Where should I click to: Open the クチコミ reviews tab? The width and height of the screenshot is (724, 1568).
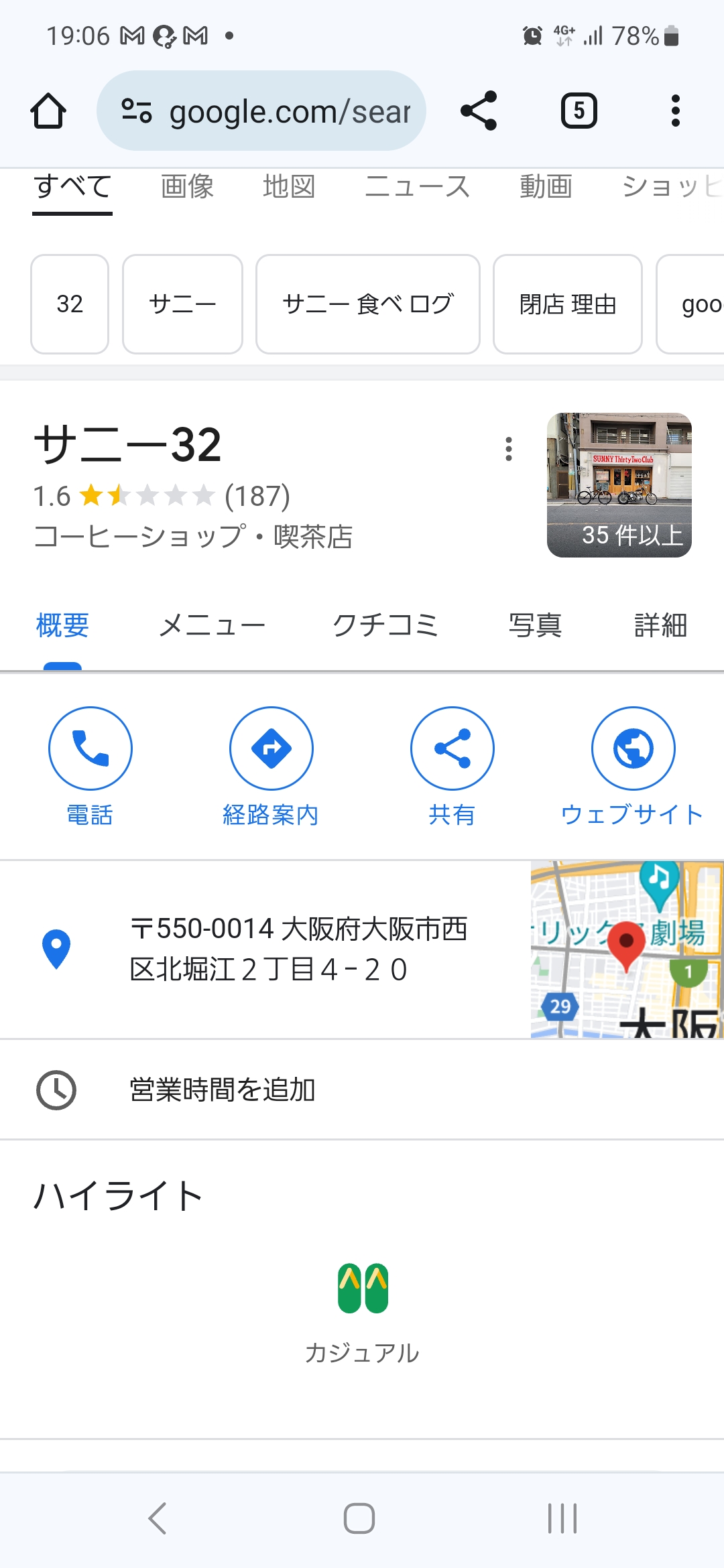pyautogui.click(x=385, y=625)
